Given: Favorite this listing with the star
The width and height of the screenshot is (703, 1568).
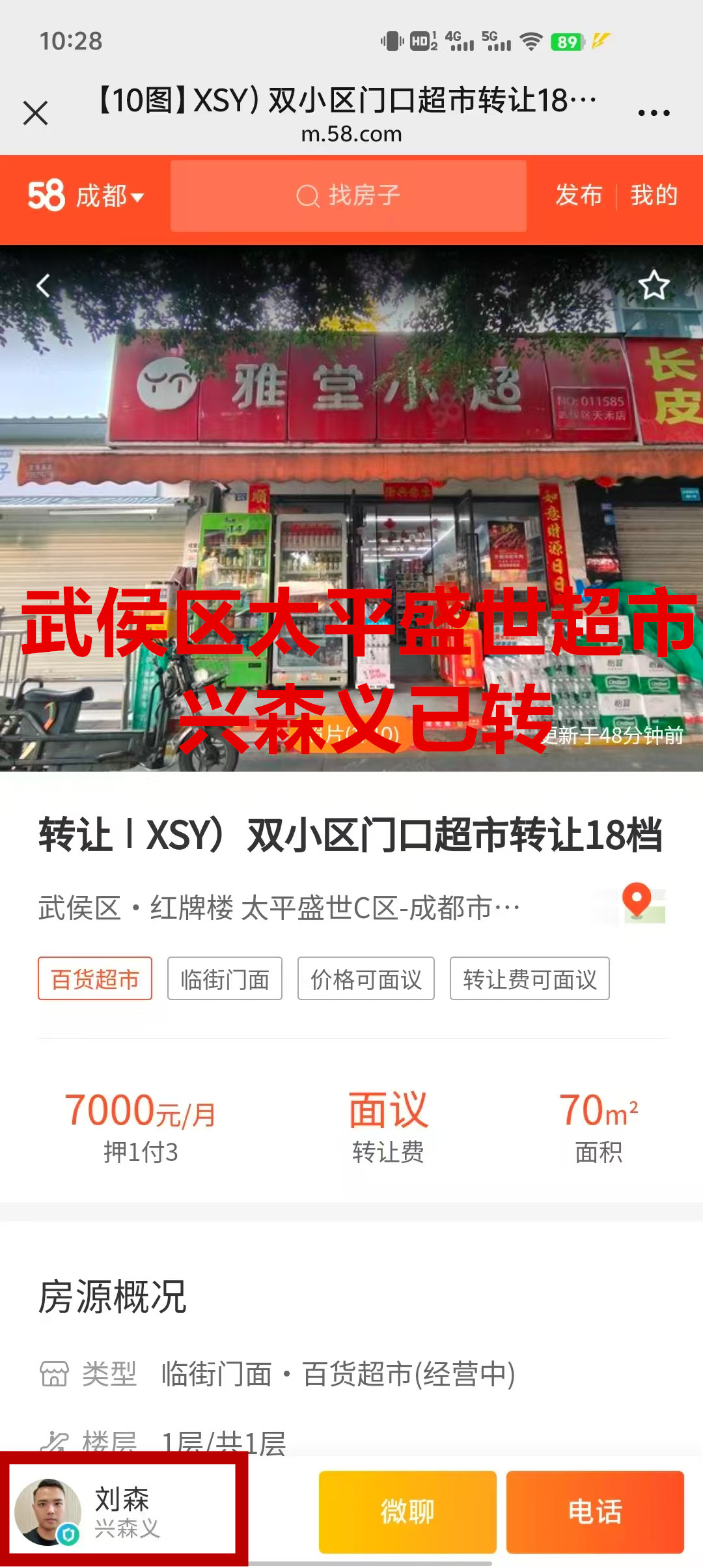Looking at the screenshot, I should pos(654,285).
